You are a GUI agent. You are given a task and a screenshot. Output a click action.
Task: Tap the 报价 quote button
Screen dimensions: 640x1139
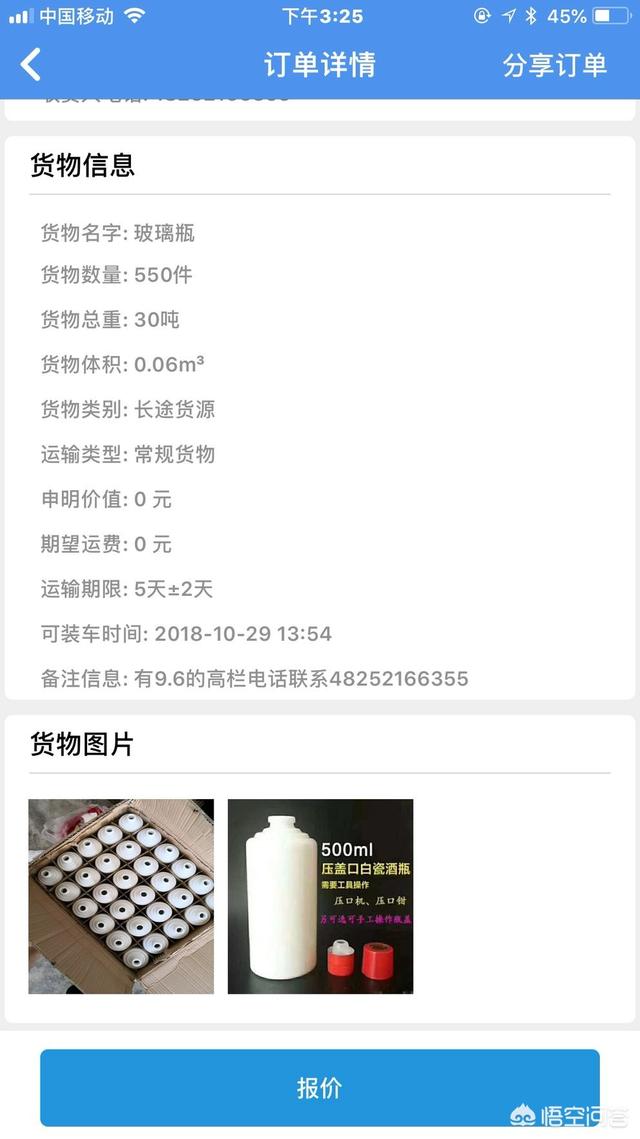click(x=320, y=1088)
